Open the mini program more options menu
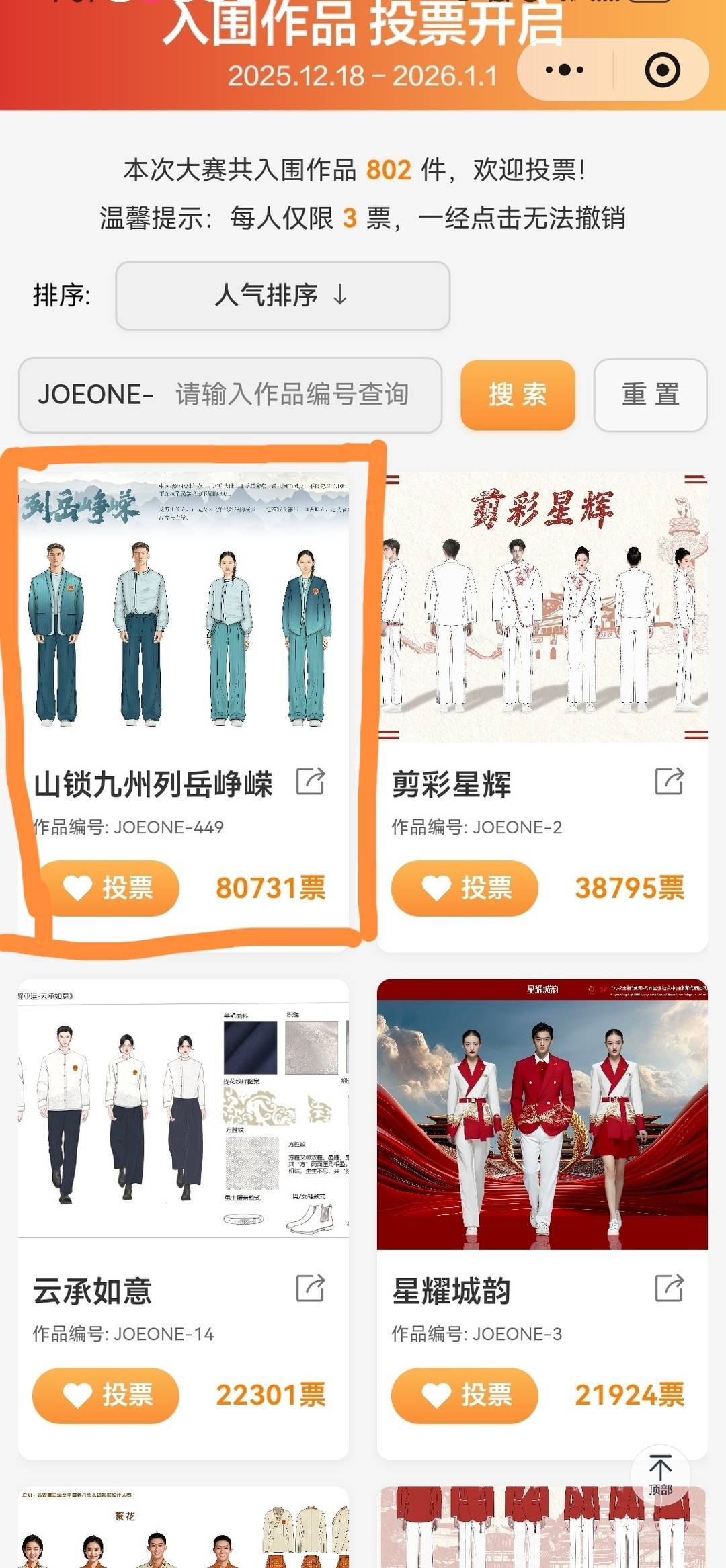Image resolution: width=726 pixels, height=1568 pixels. click(x=565, y=70)
